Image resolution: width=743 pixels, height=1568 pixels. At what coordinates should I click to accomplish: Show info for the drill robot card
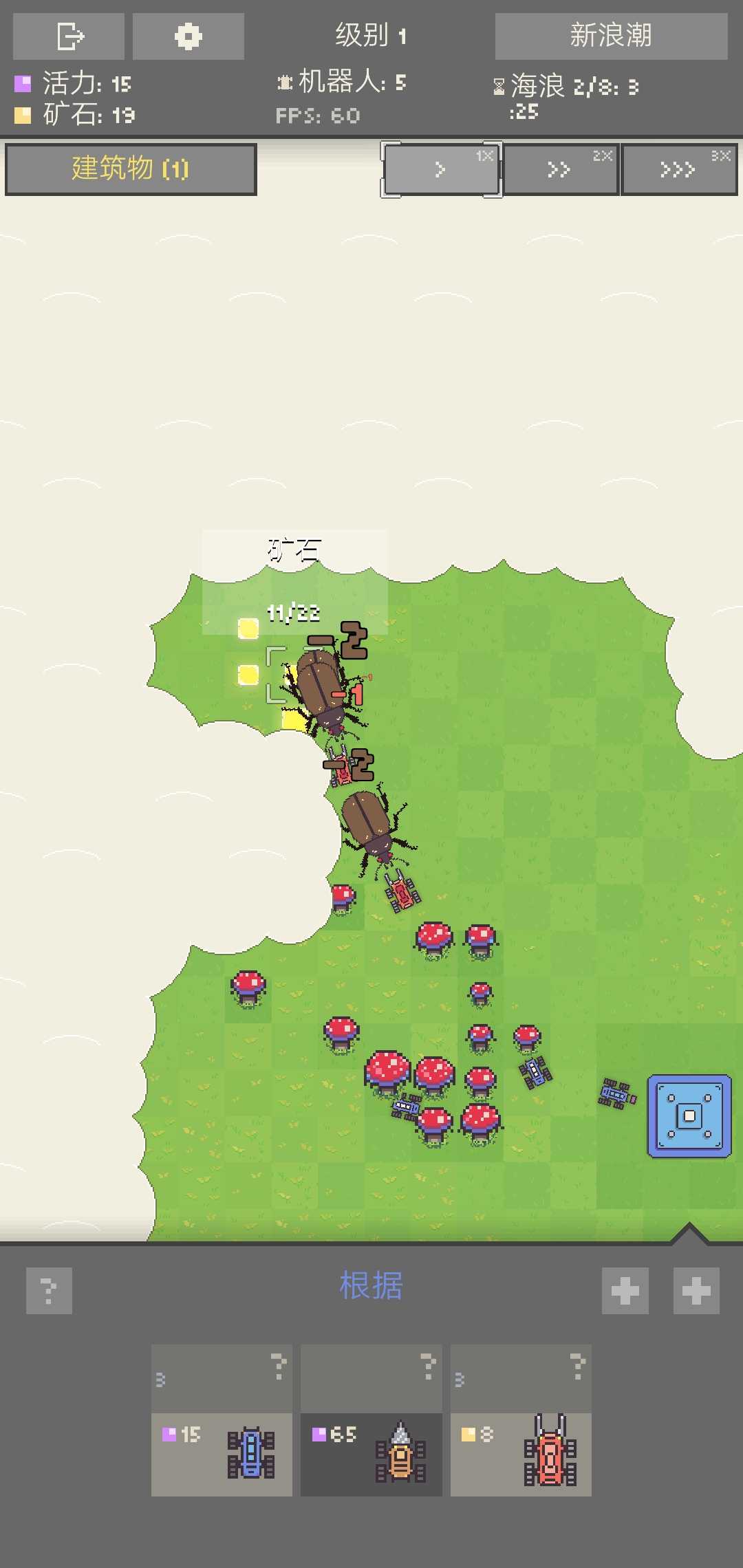[429, 1366]
